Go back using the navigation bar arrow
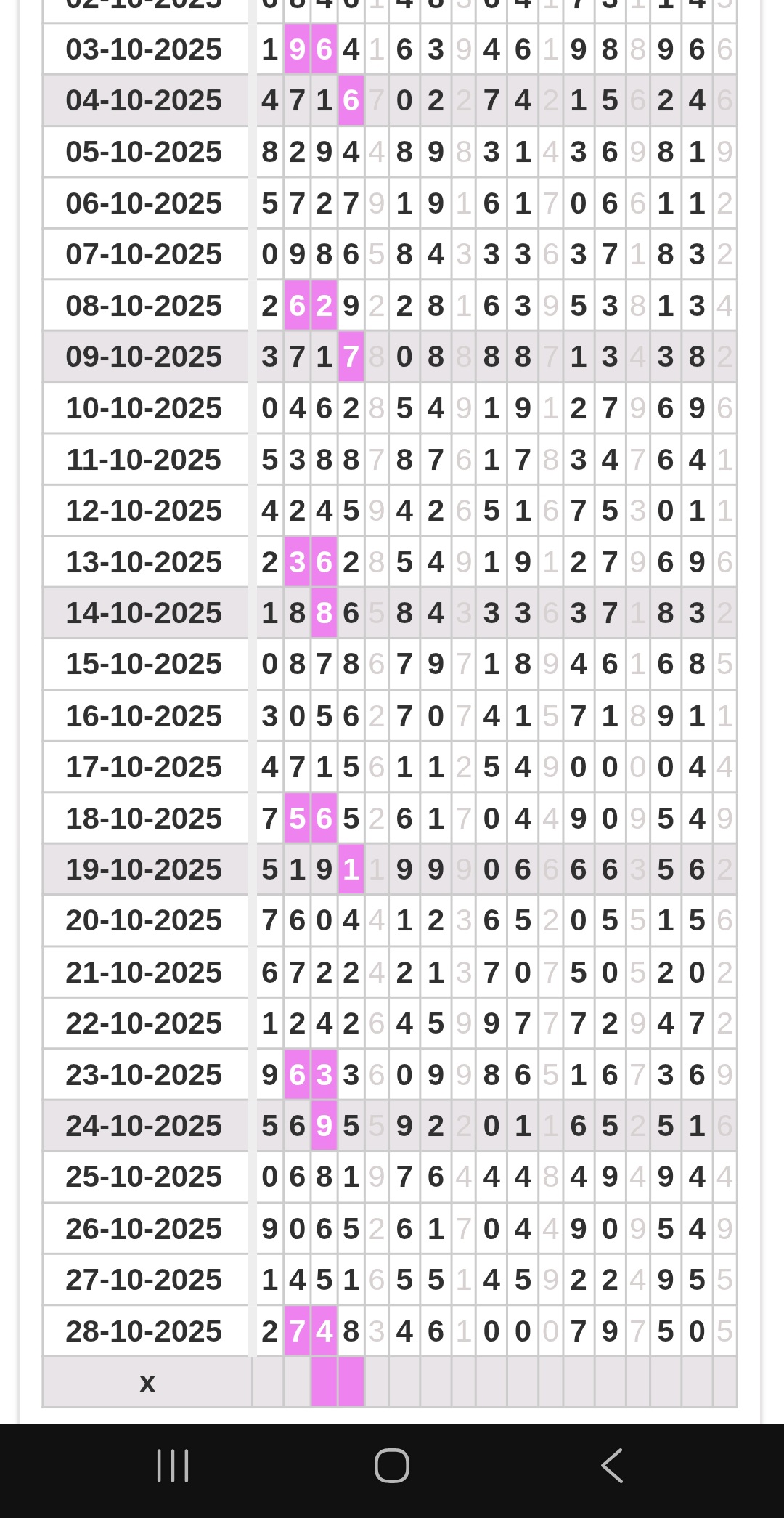 click(612, 1465)
